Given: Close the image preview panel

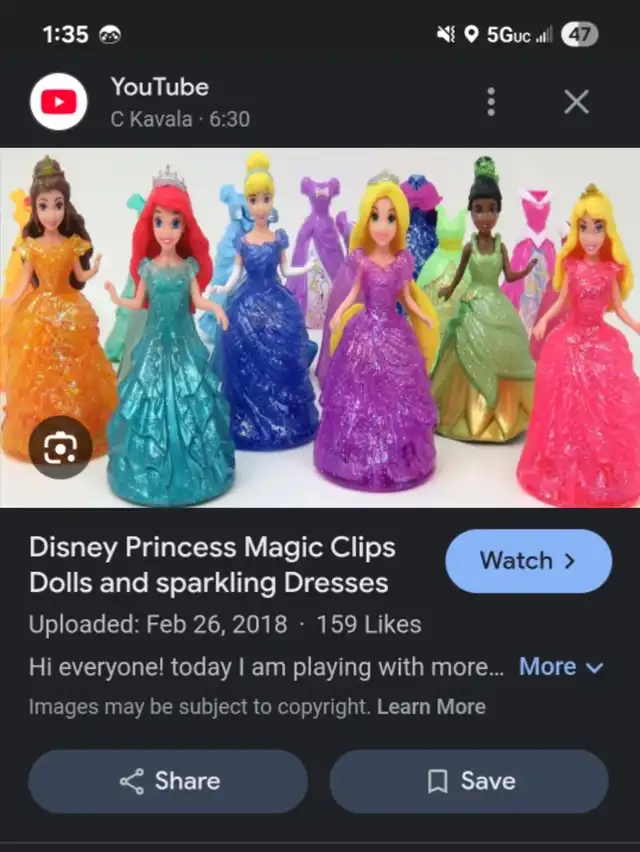Looking at the screenshot, I should click(576, 102).
